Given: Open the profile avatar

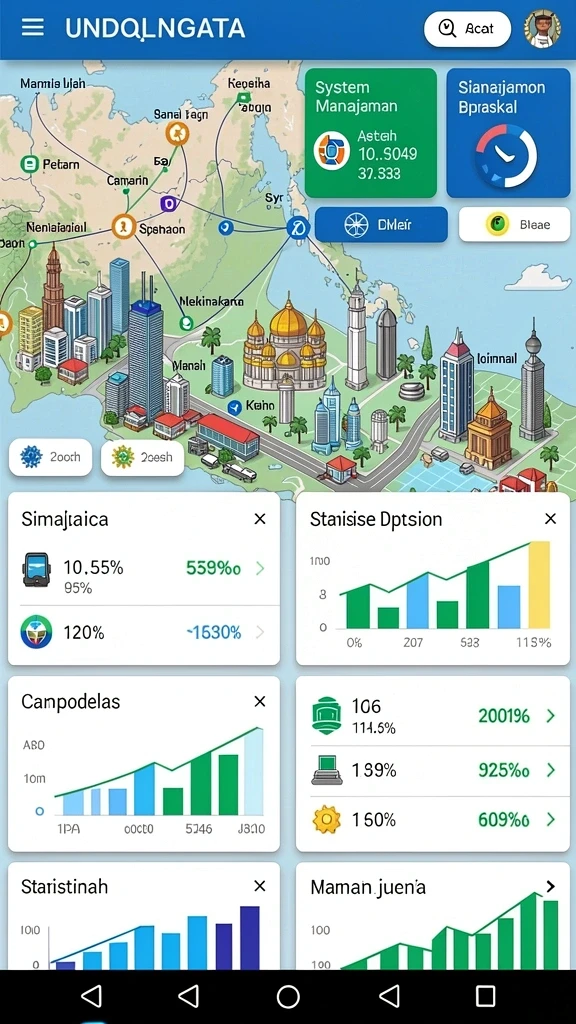Looking at the screenshot, I should click(542, 29).
